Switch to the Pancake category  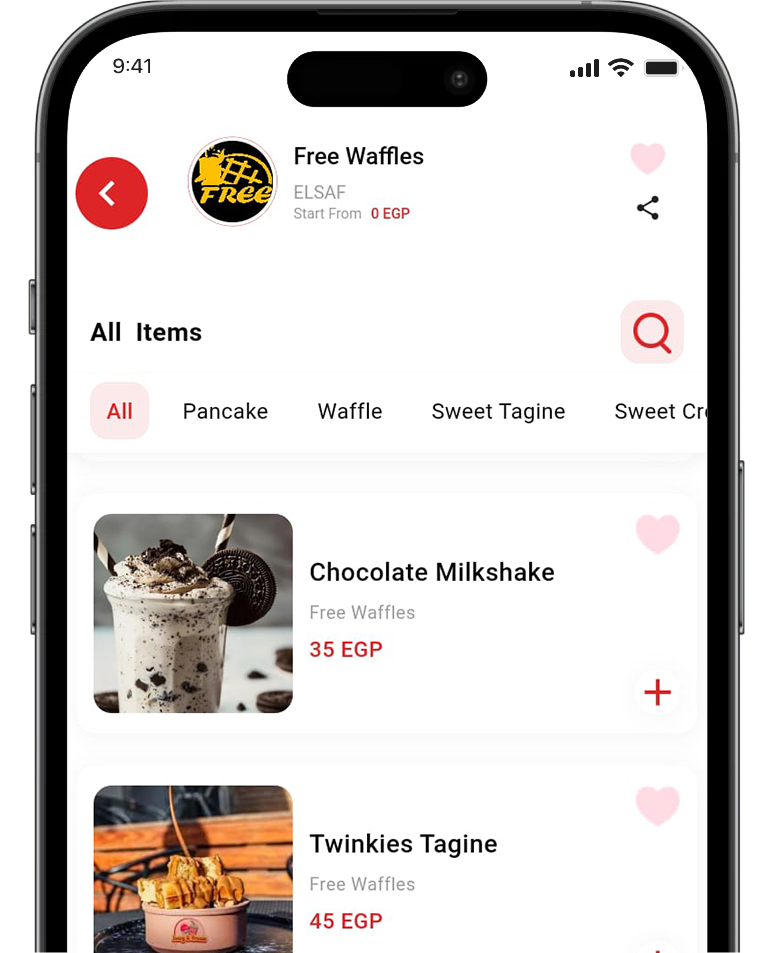coord(225,411)
